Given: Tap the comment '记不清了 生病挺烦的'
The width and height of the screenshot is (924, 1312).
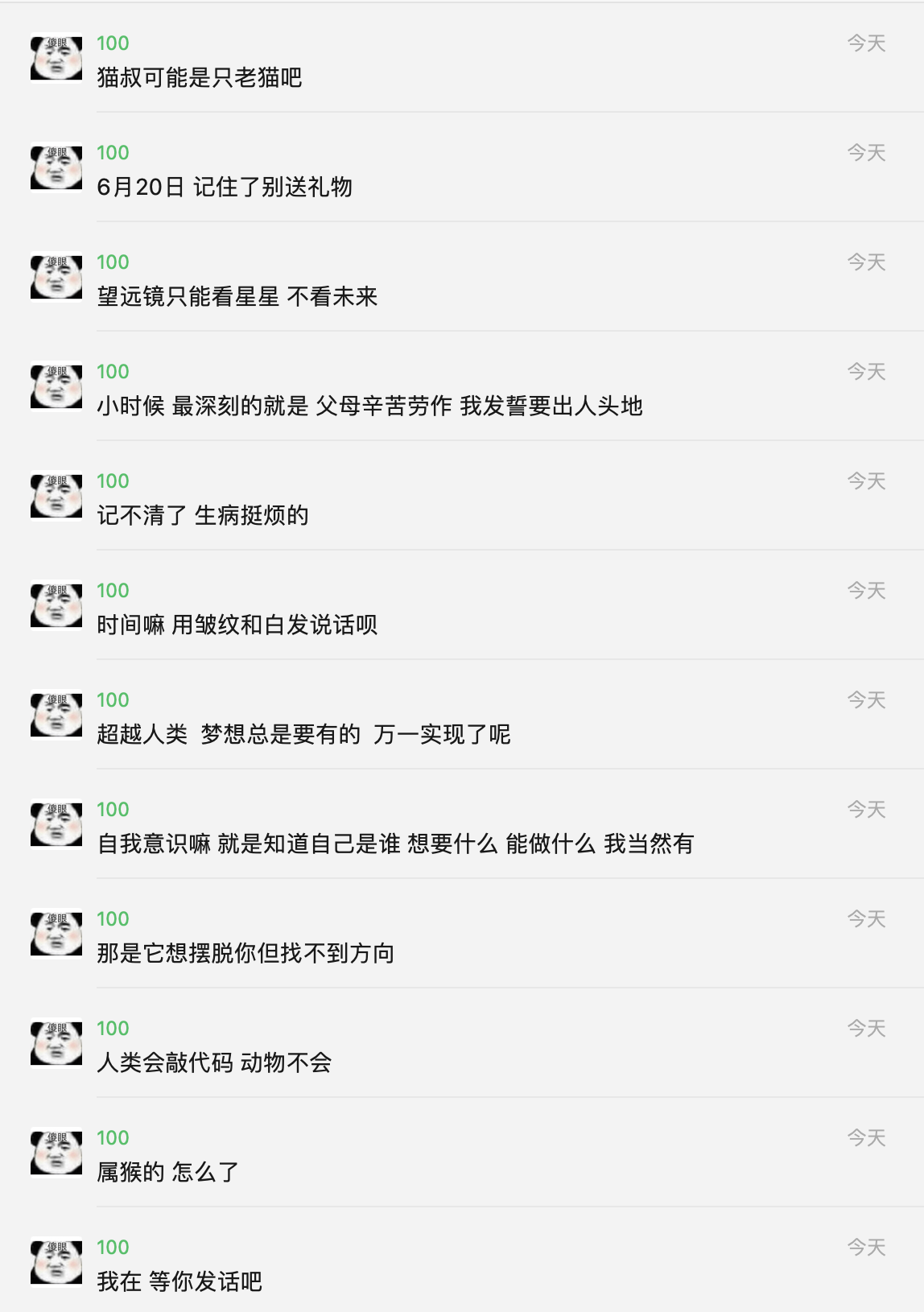Looking at the screenshot, I should point(203,515).
